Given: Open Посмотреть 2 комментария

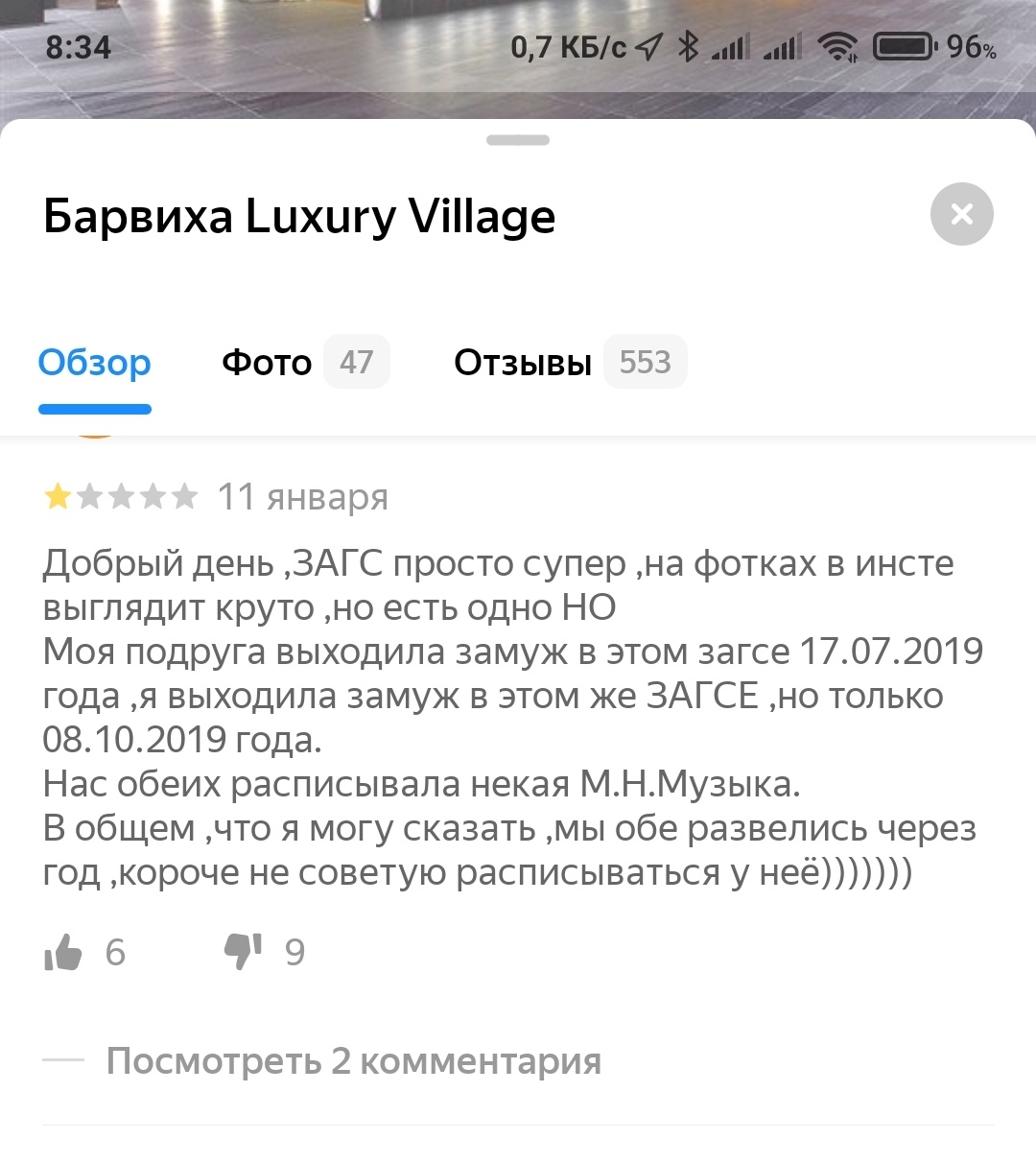Looking at the screenshot, I should [353, 1061].
